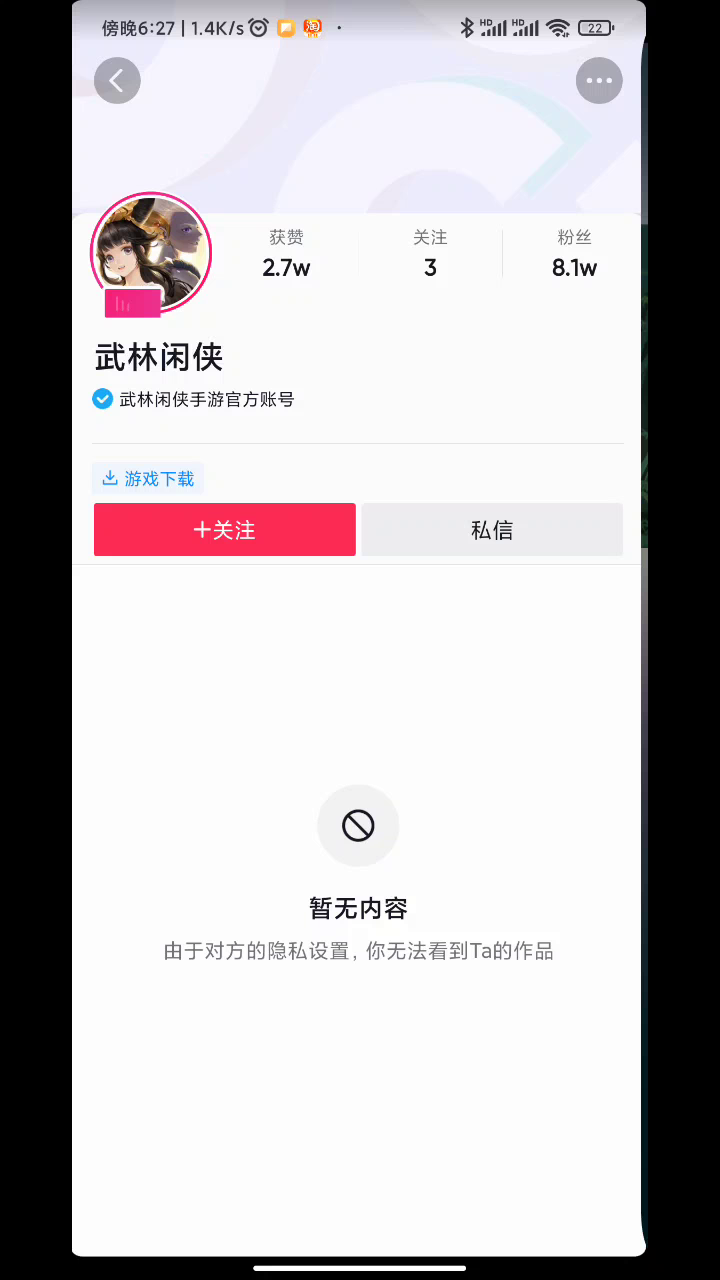View the 粉丝 followers list
Screen dimensions: 720x1280
coord(574,254)
